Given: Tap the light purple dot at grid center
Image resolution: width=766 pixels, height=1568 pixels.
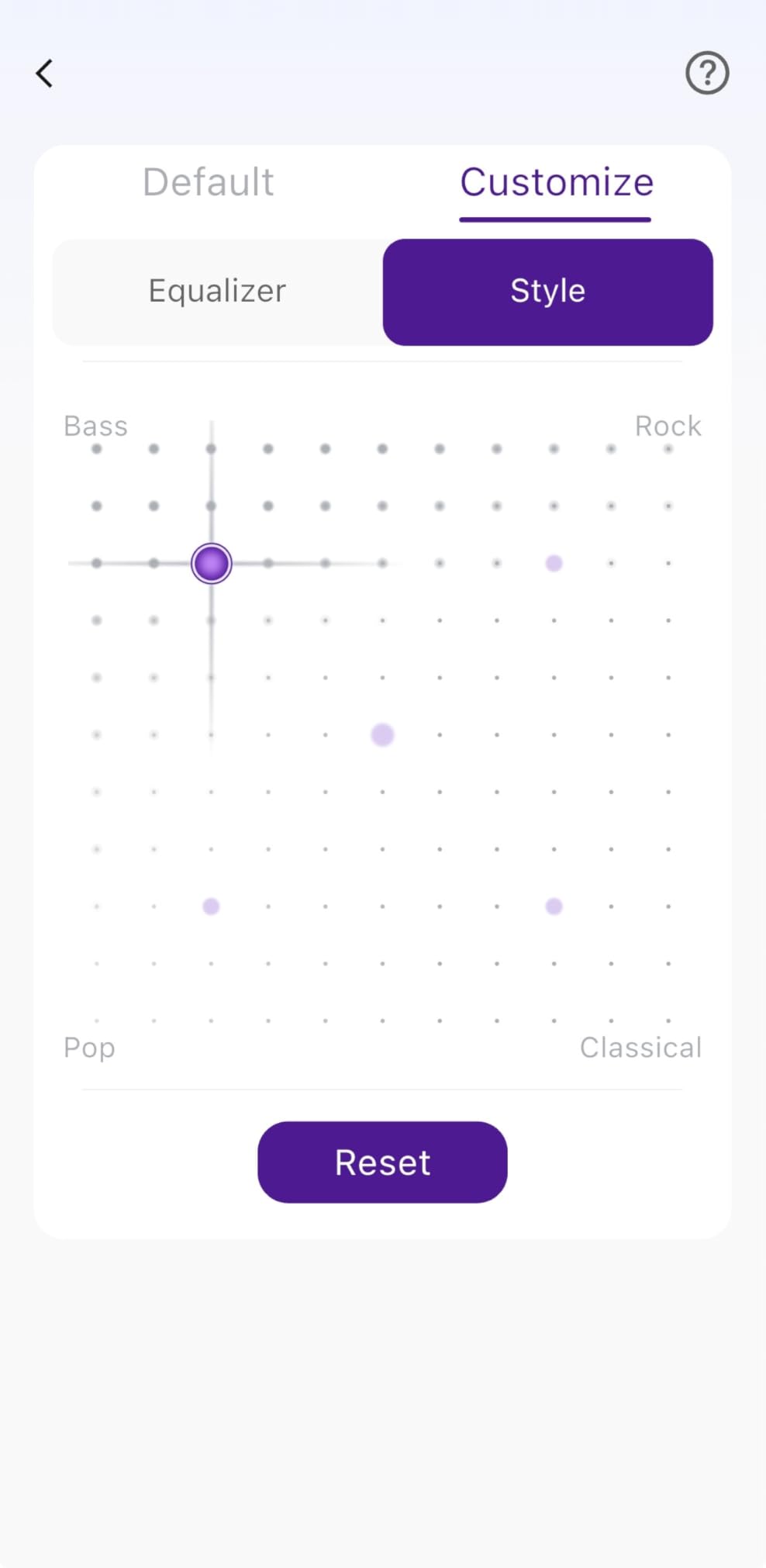Looking at the screenshot, I should (x=382, y=734).
